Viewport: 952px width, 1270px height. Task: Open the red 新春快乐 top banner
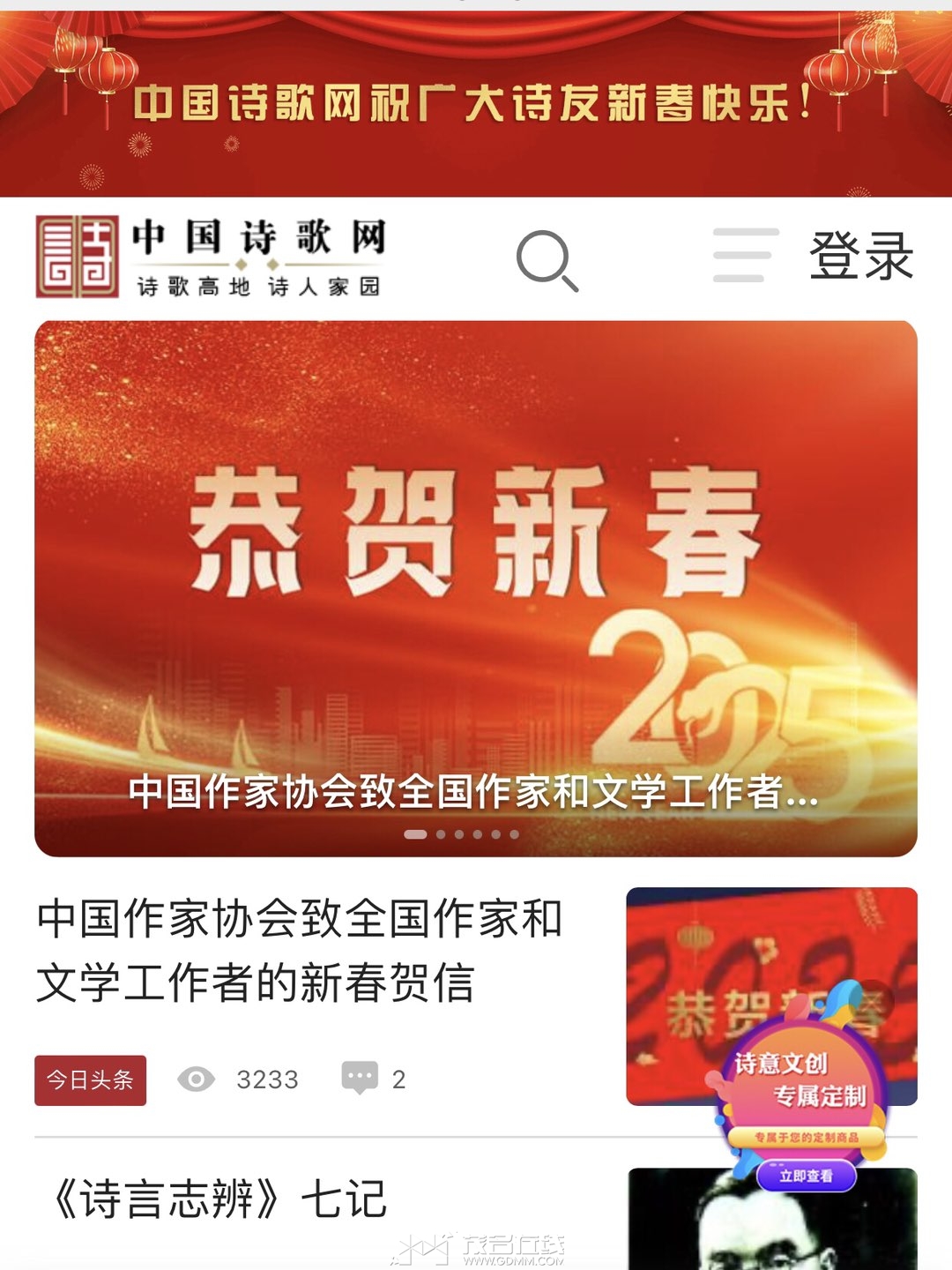[476, 101]
